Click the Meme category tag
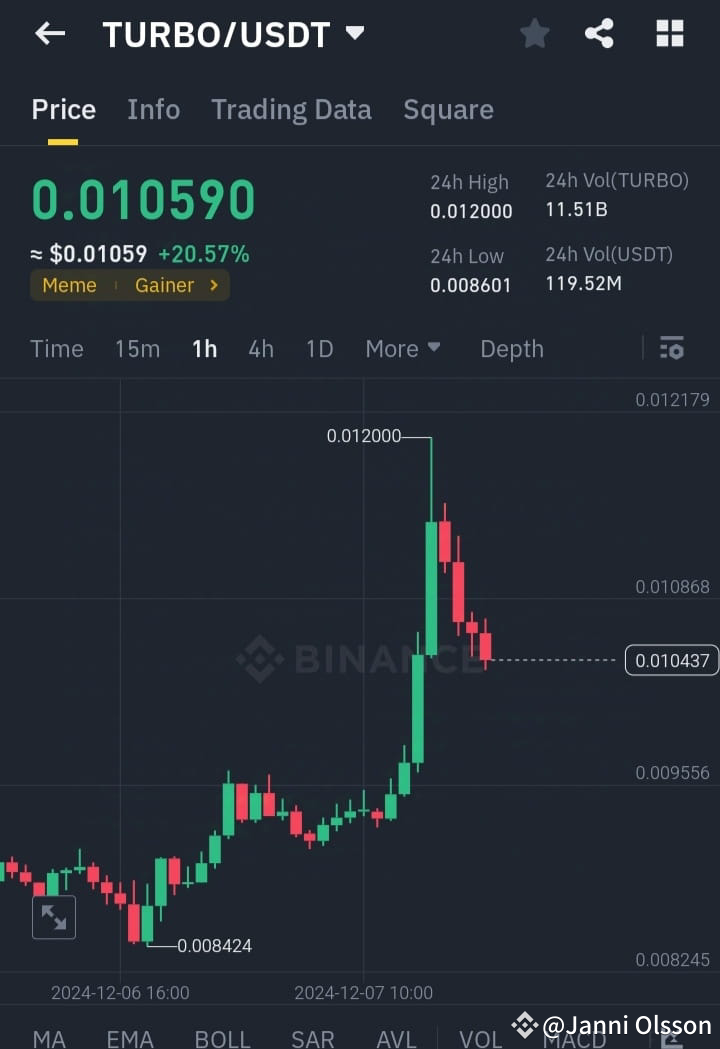The width and height of the screenshot is (720, 1049). (69, 285)
